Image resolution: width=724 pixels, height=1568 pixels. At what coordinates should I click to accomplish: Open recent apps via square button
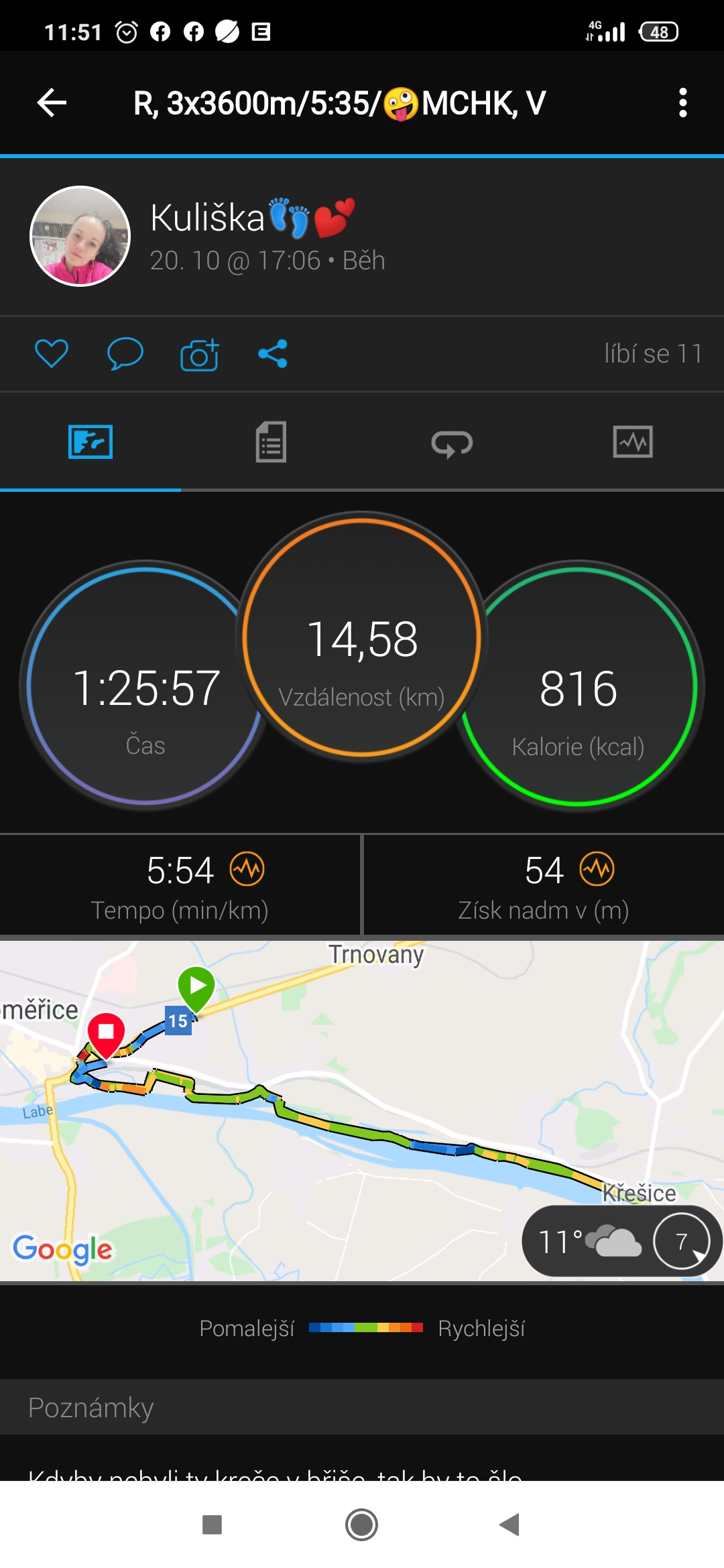pos(212,1524)
